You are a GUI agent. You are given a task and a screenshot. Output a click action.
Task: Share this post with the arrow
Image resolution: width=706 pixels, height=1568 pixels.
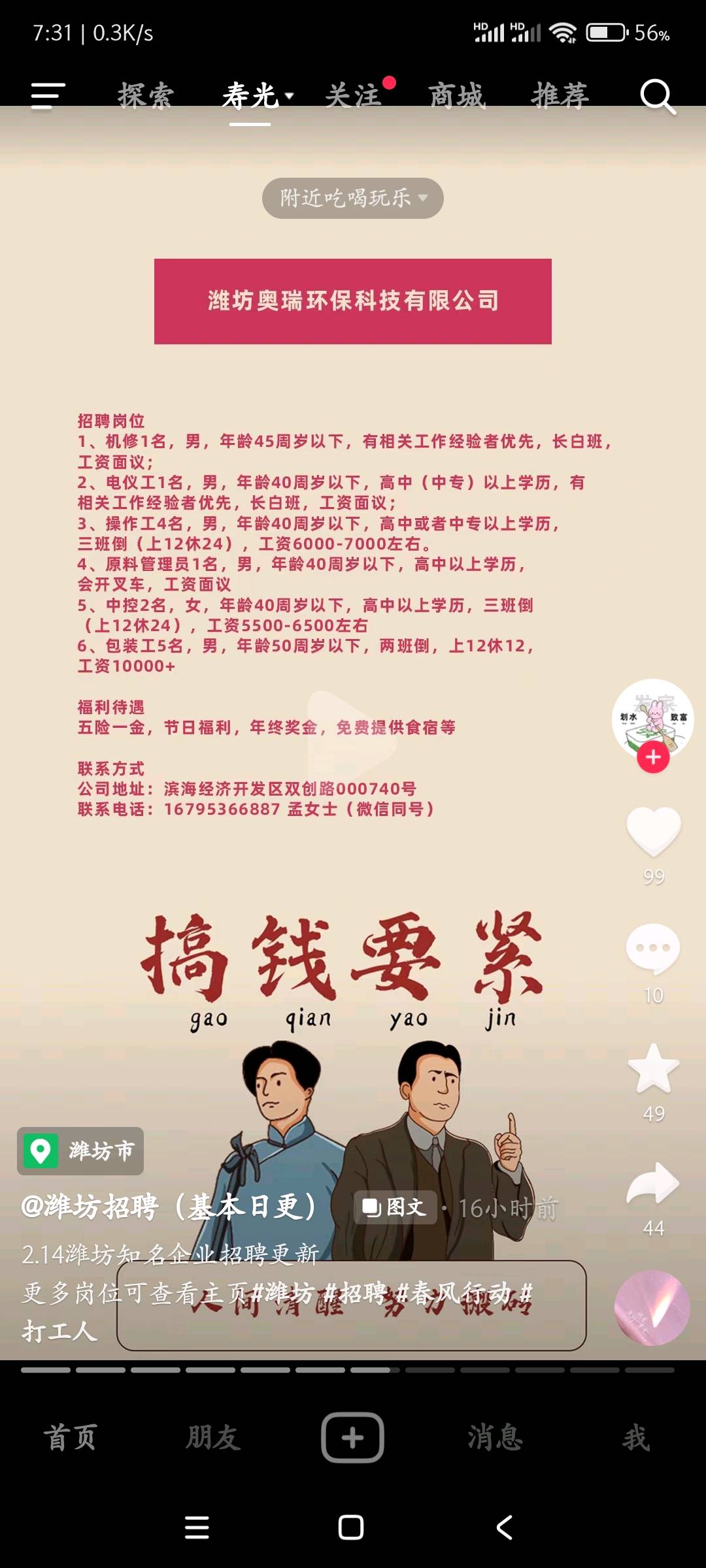pyautogui.click(x=654, y=1184)
